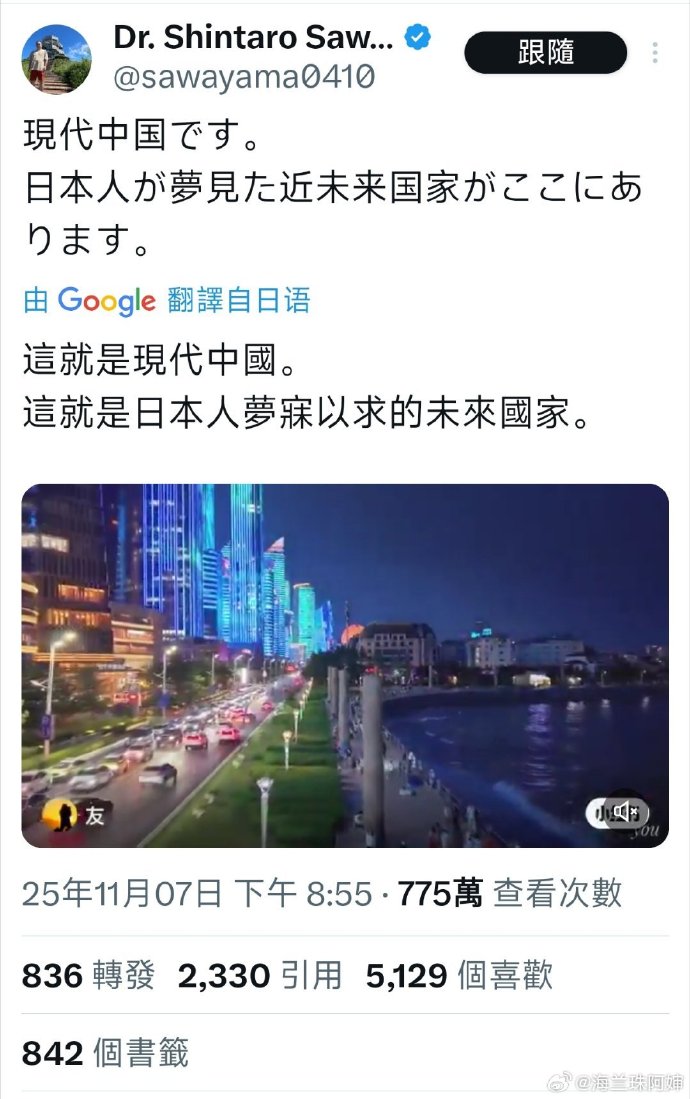This screenshot has width=690, height=1099.
Task: Open the post's three-dot overflow menu
Action: click(655, 53)
